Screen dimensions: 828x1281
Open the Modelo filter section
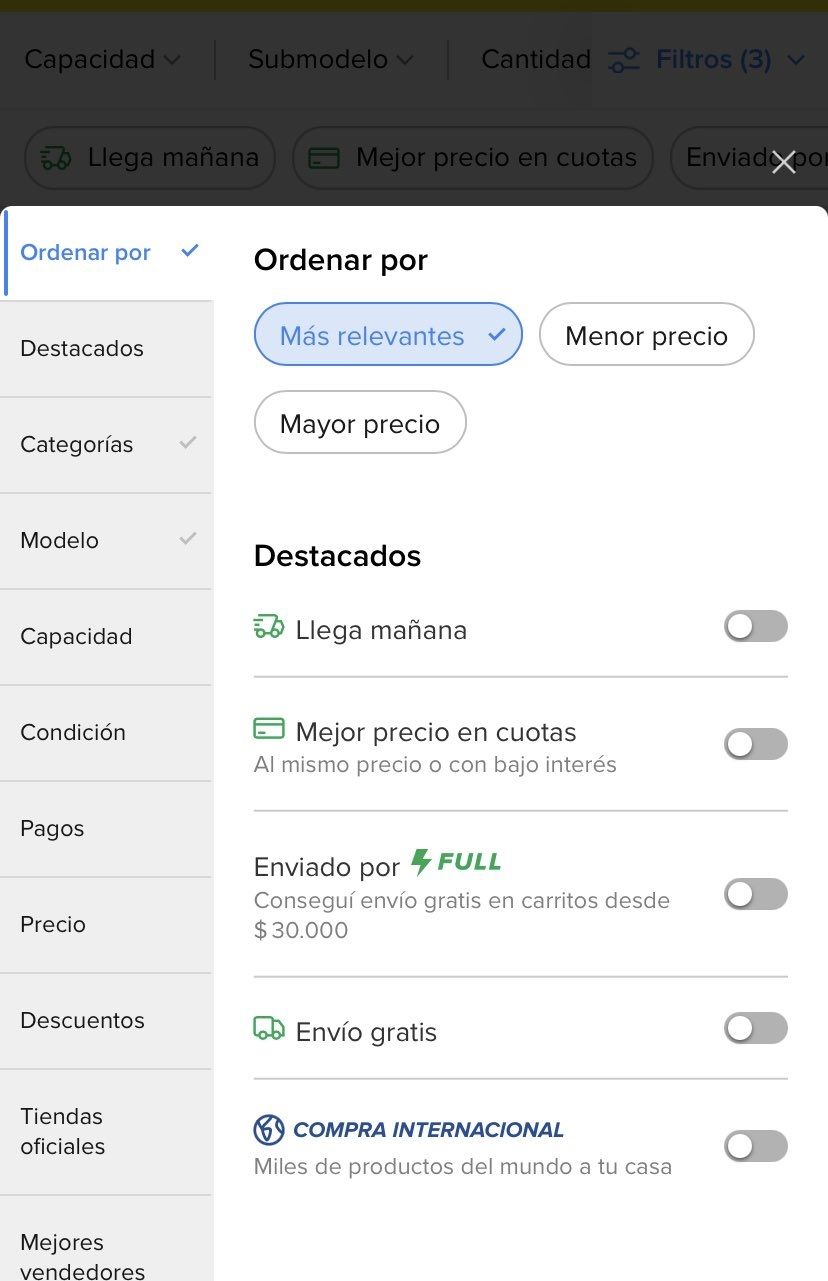(x=106, y=541)
